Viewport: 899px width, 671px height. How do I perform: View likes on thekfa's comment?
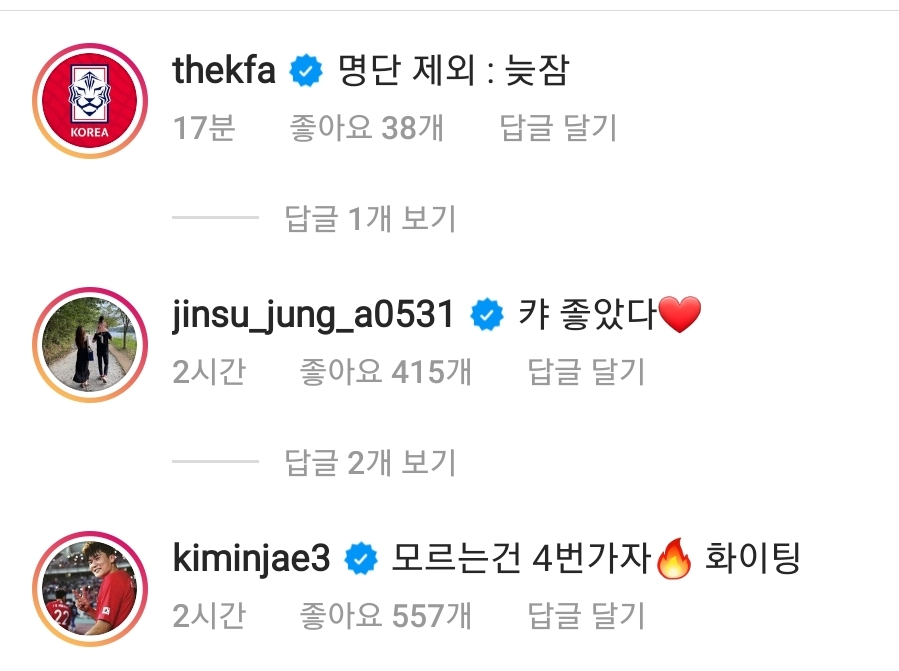[367, 128]
